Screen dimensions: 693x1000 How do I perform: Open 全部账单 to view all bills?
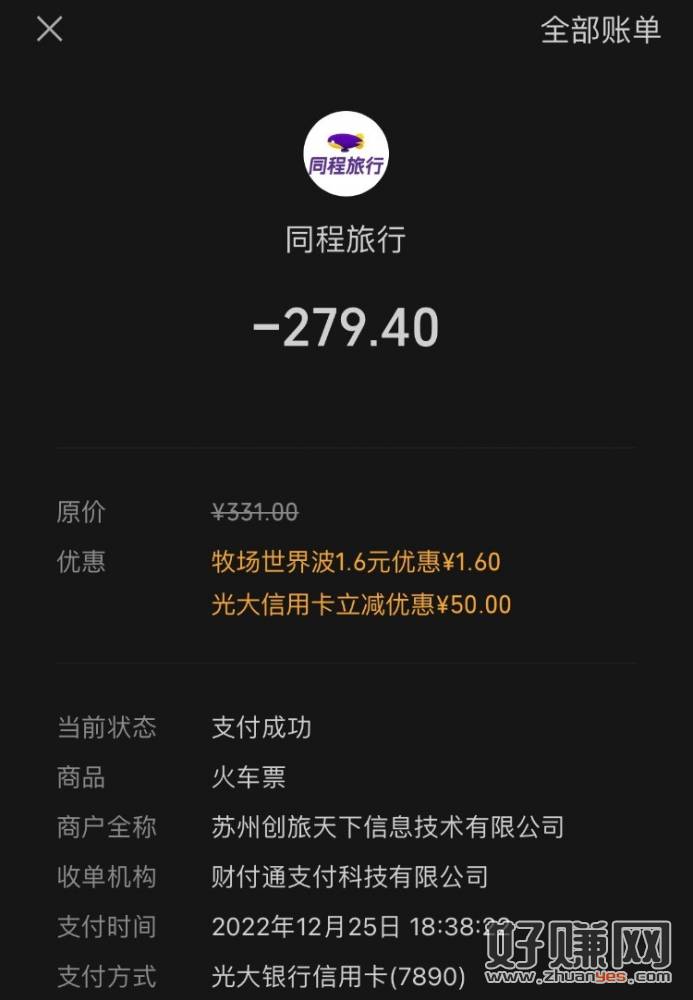tap(600, 30)
